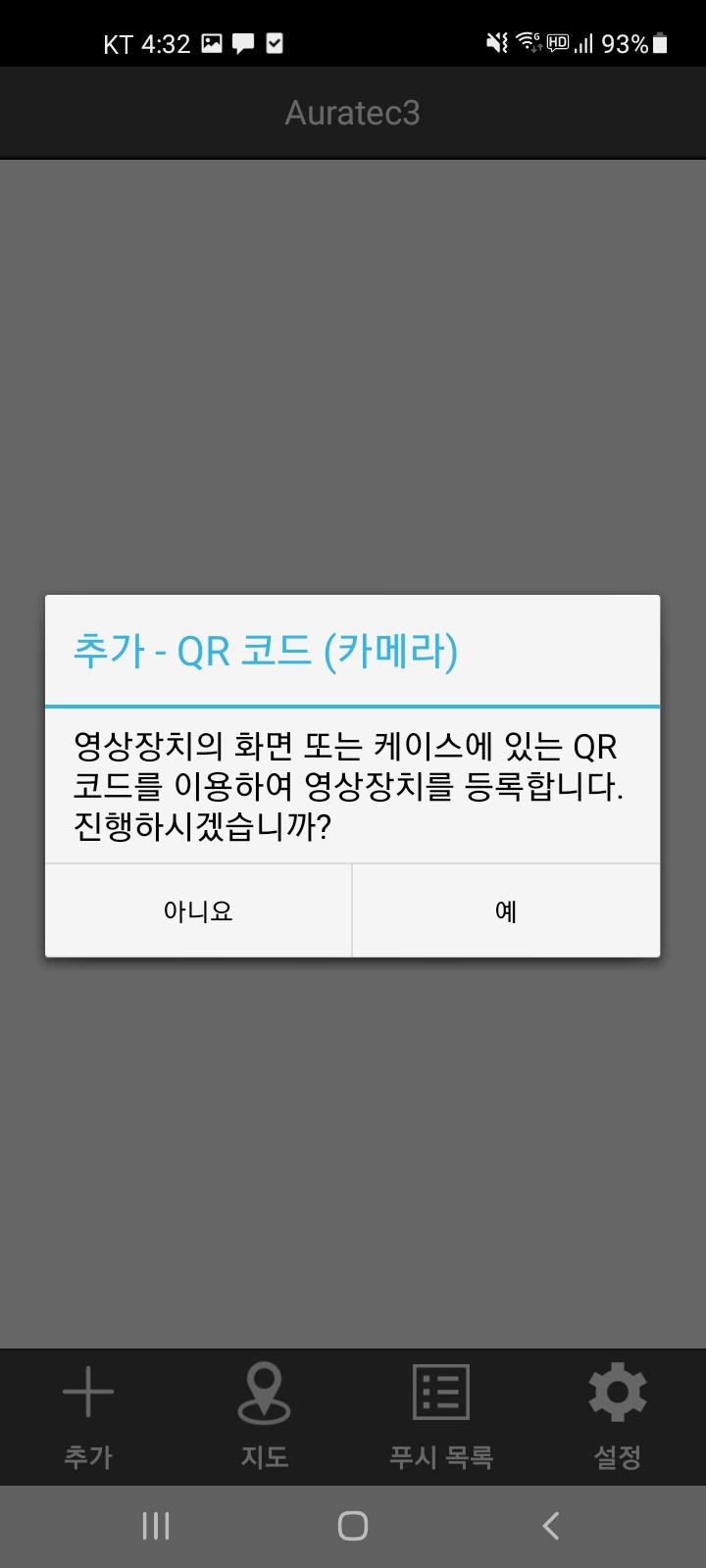Go to the 설정 (settings) tab
The image size is (706, 1568).
[618, 1416]
